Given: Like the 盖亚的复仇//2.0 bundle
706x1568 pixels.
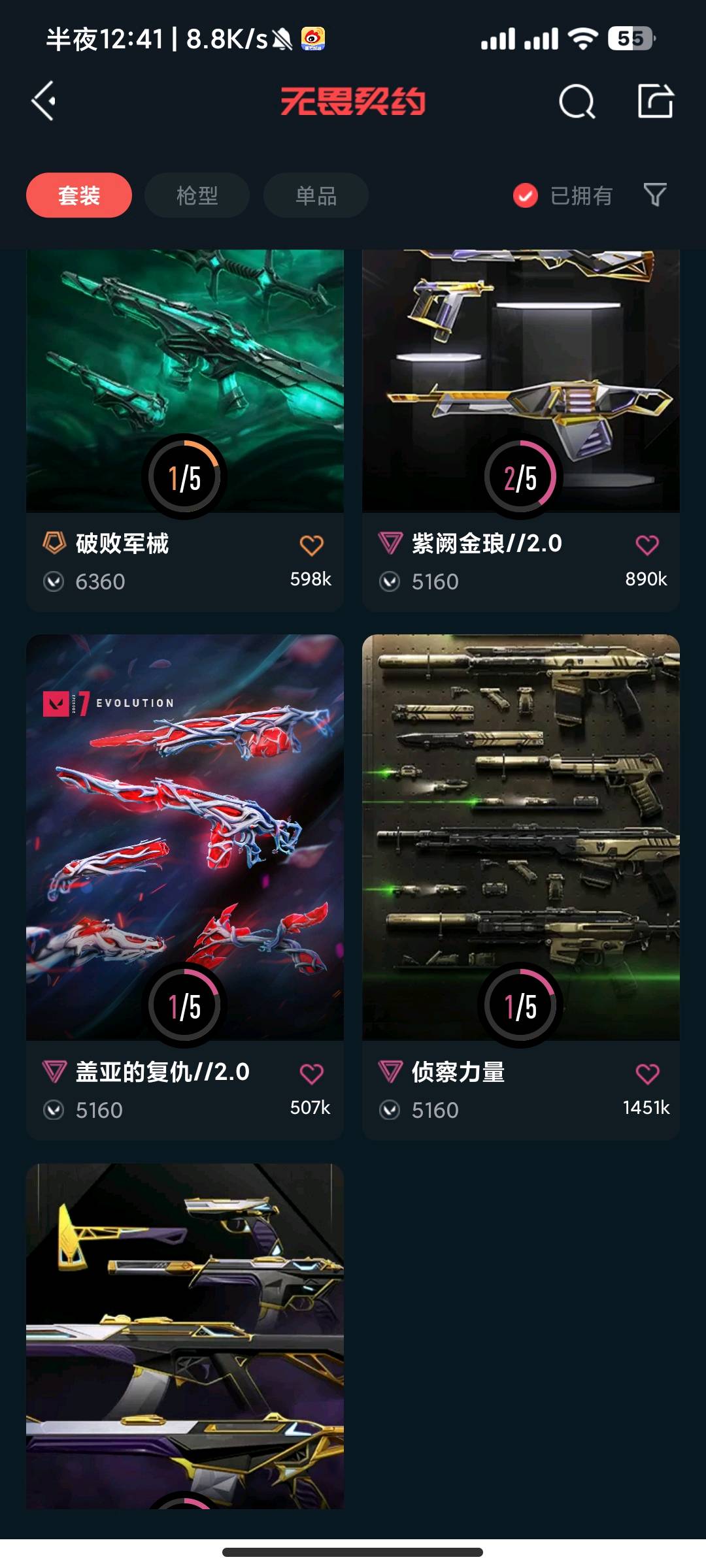Looking at the screenshot, I should coord(311,1073).
